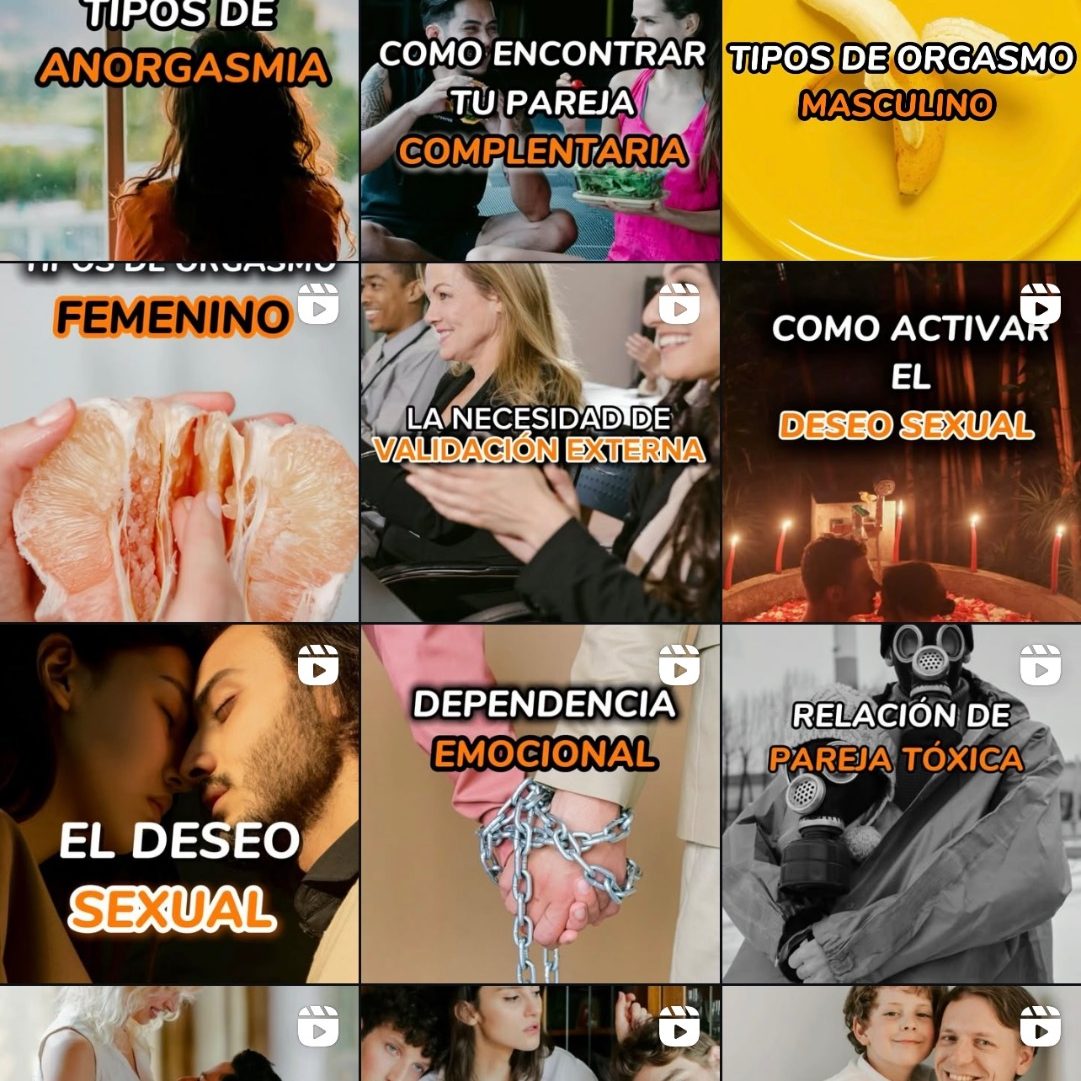The width and height of the screenshot is (1081, 1081).
Task: Play the Orgasmo Femenino reel
Action: [x=179, y=442]
